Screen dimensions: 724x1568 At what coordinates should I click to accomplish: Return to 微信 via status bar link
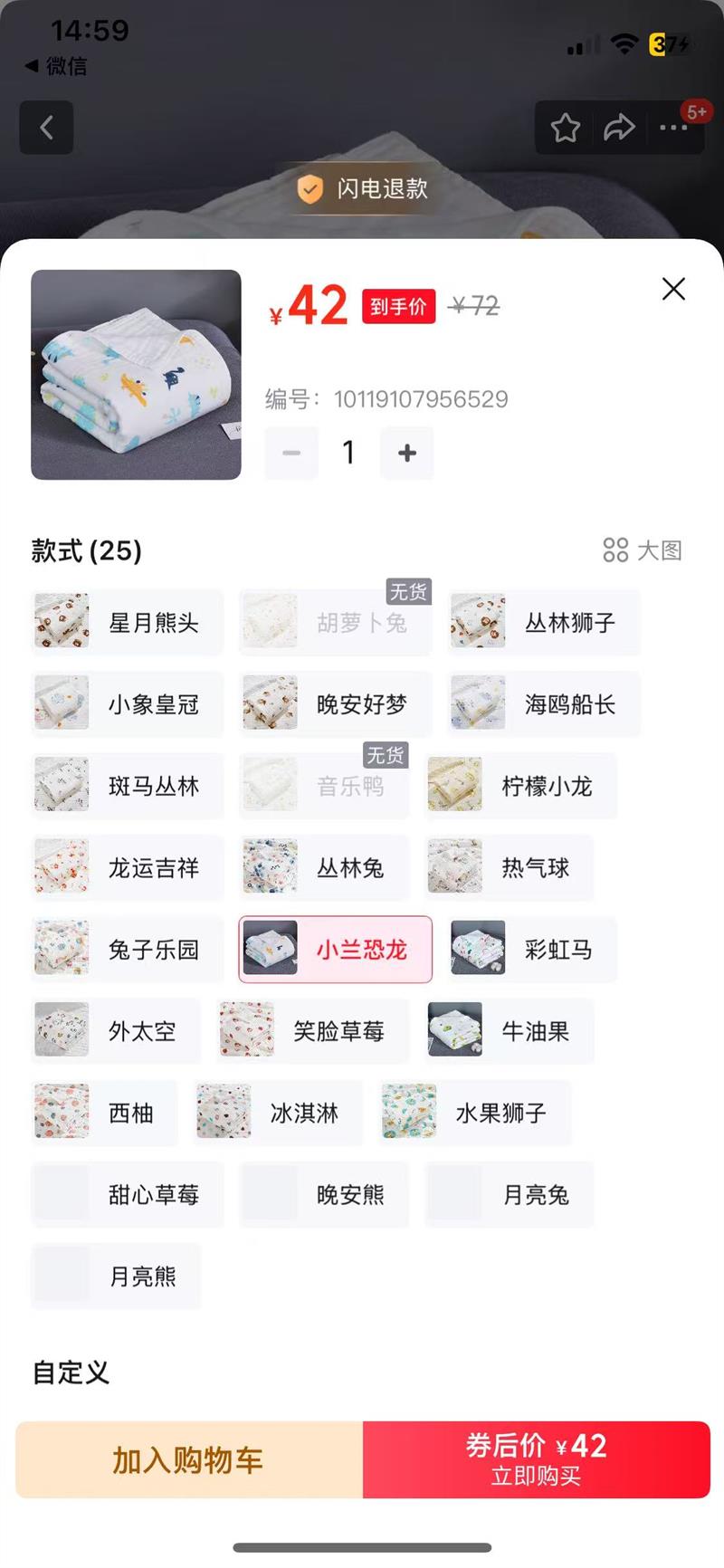pyautogui.click(x=56, y=65)
